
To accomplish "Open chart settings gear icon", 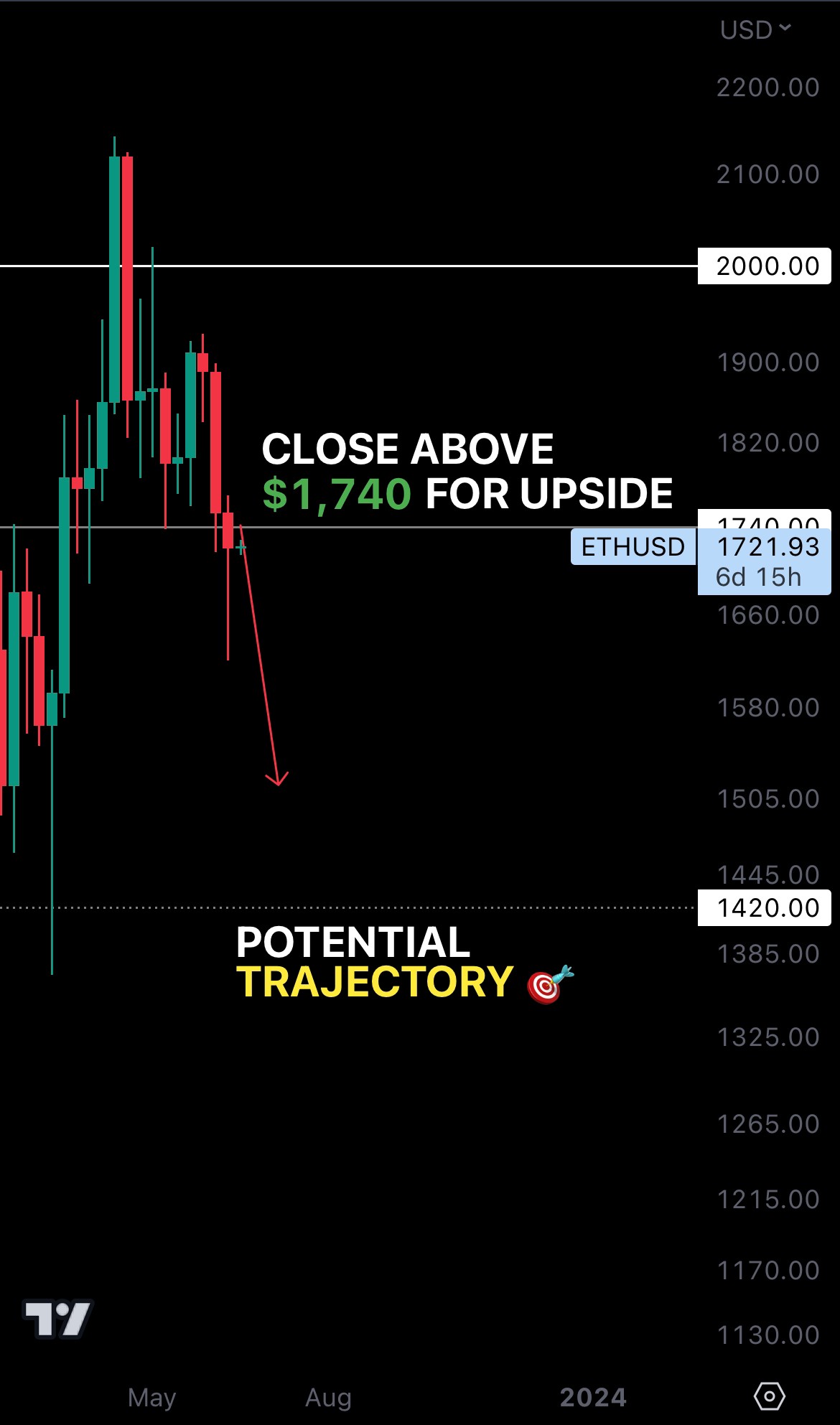I will (770, 1396).
